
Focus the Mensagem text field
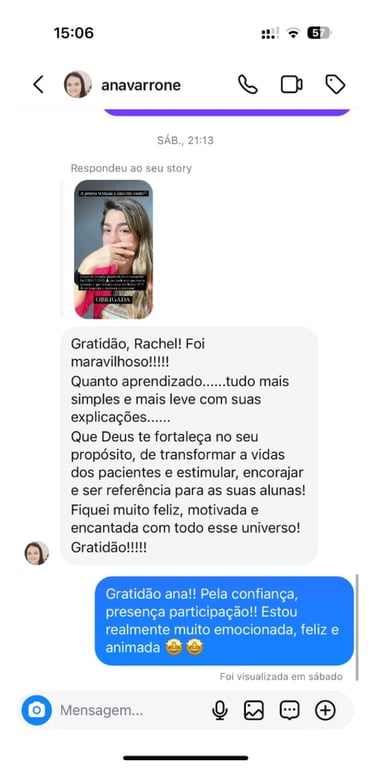click(129, 711)
